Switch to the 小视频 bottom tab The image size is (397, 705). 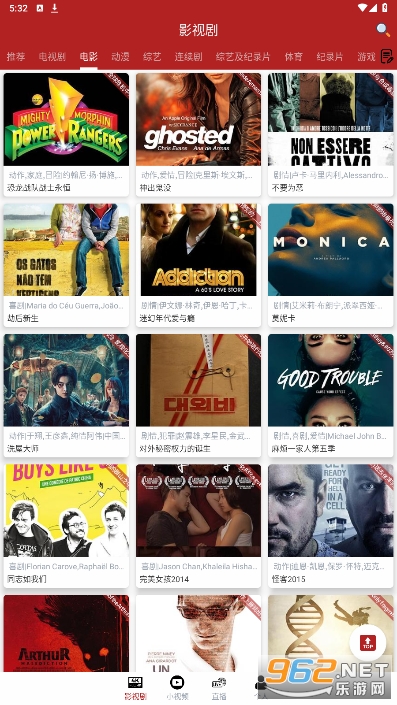click(x=177, y=687)
